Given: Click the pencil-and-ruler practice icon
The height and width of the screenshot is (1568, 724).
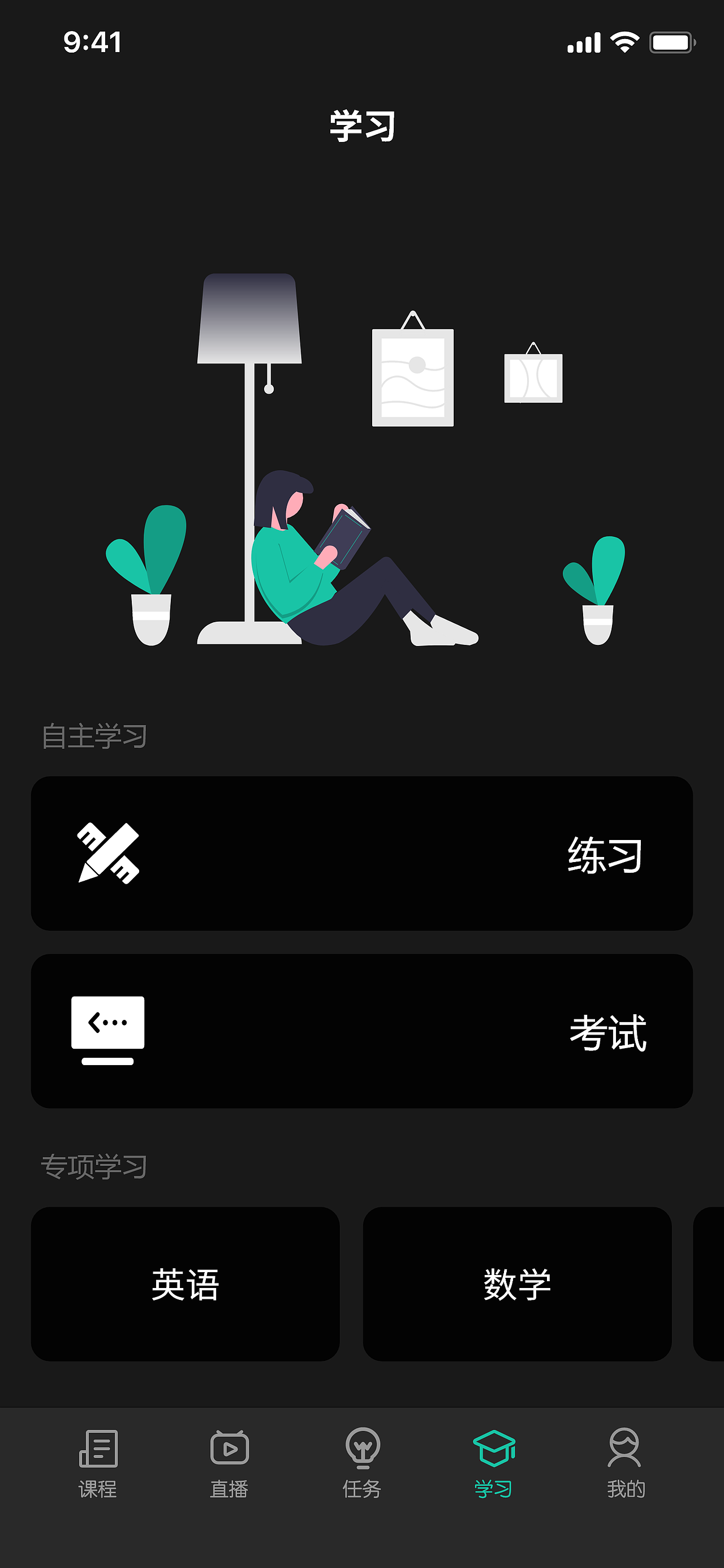Looking at the screenshot, I should 109,856.
